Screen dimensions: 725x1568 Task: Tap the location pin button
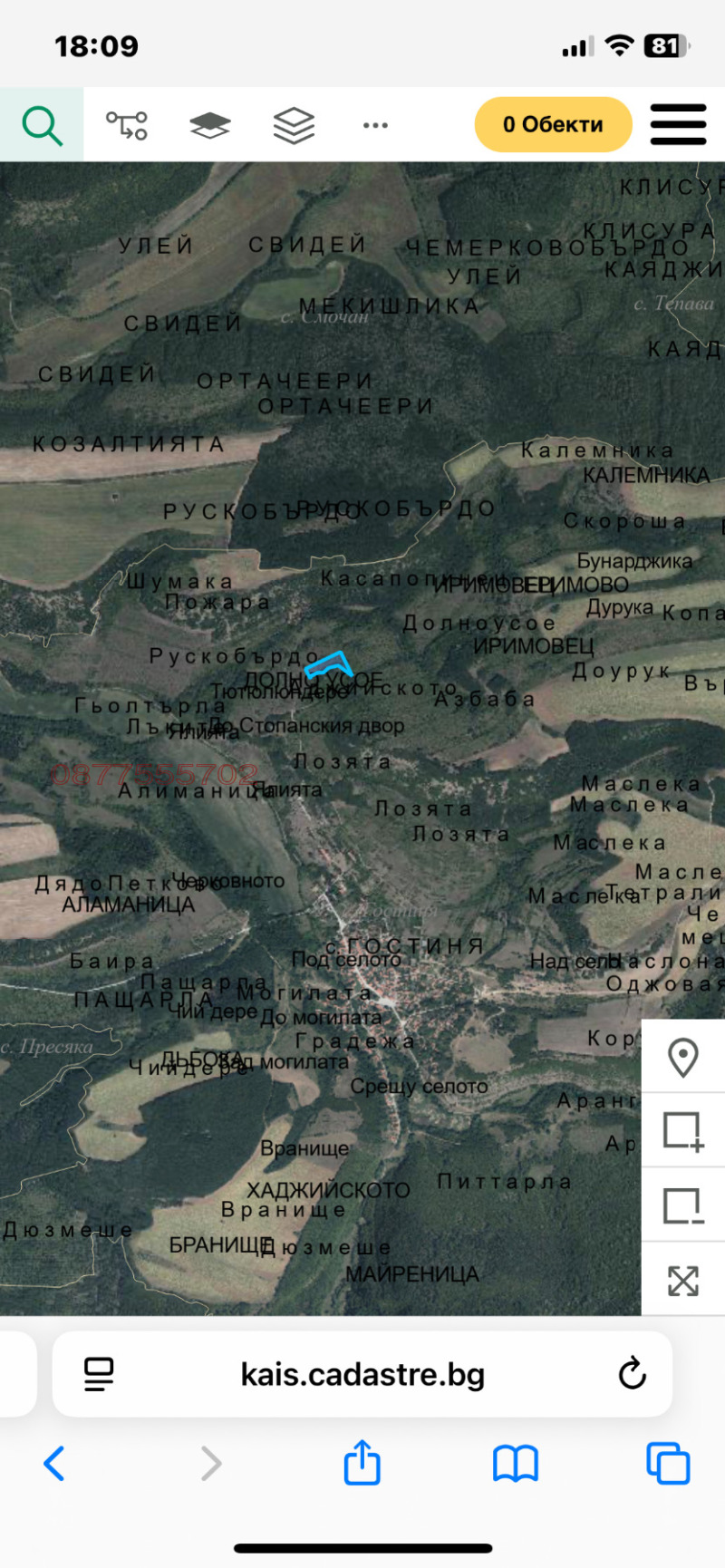point(682,1057)
